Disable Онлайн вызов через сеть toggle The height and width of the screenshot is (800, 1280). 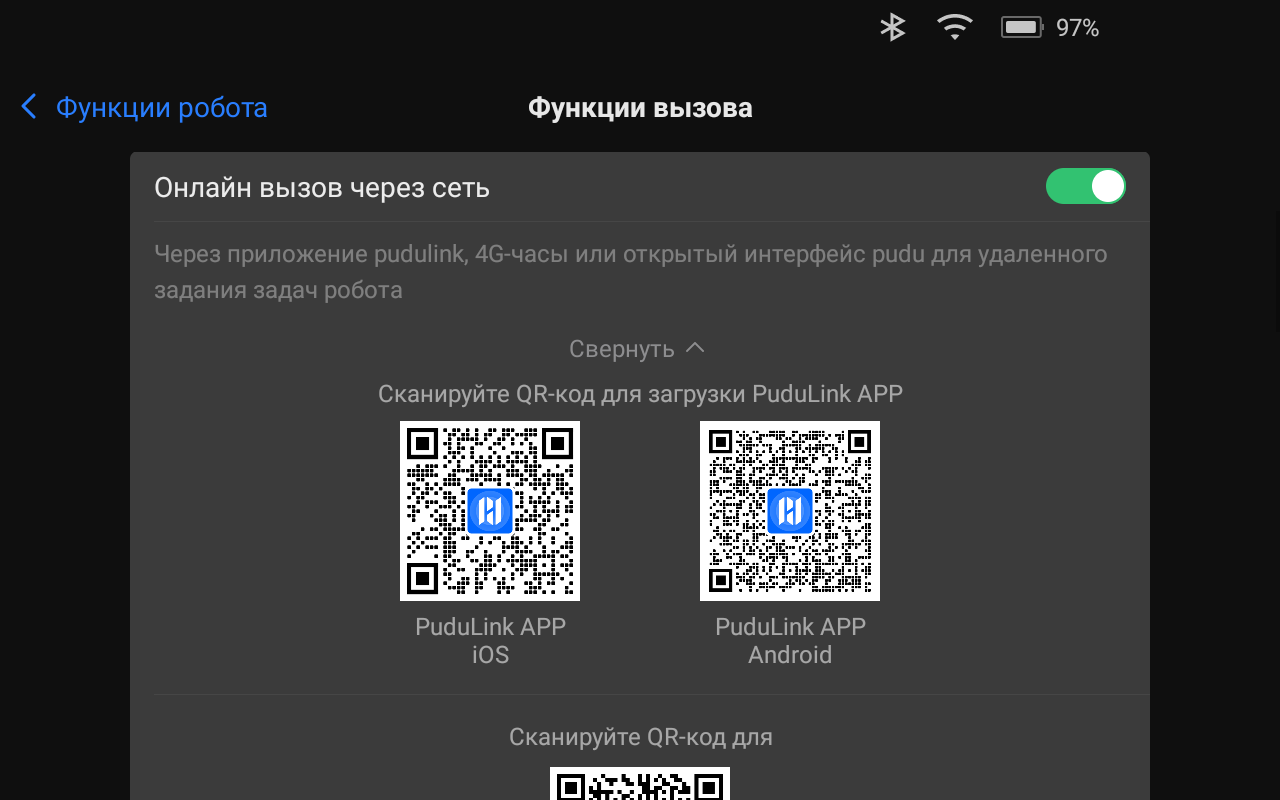[1085, 187]
